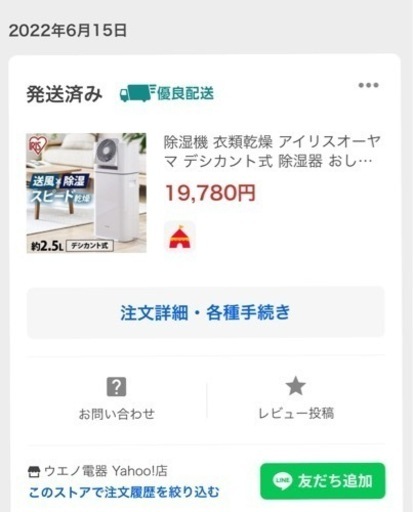Open 注文詳細・各種手続き order details
This screenshot has height=512, width=413.
click(206, 313)
